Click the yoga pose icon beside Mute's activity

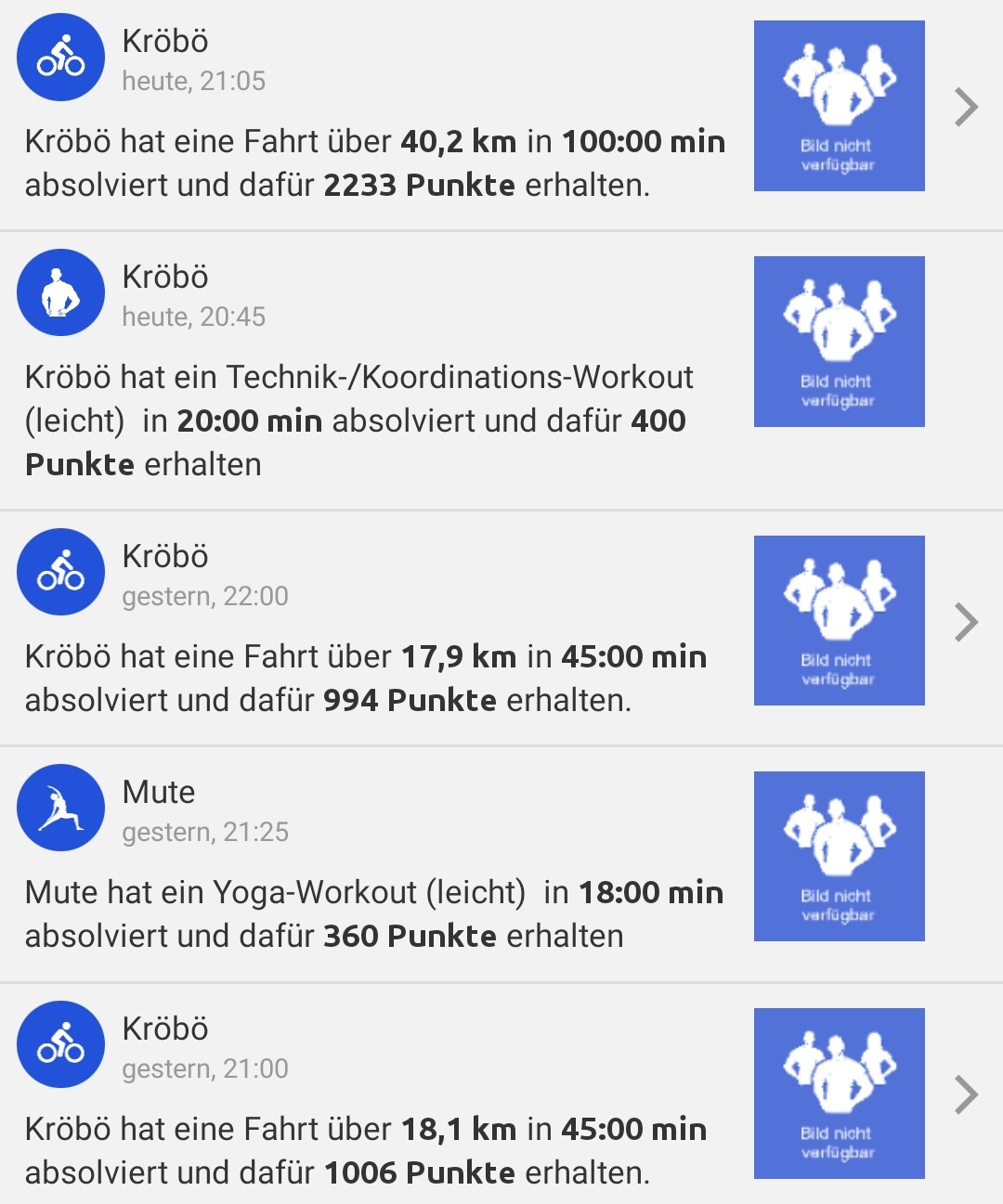pos(59,808)
